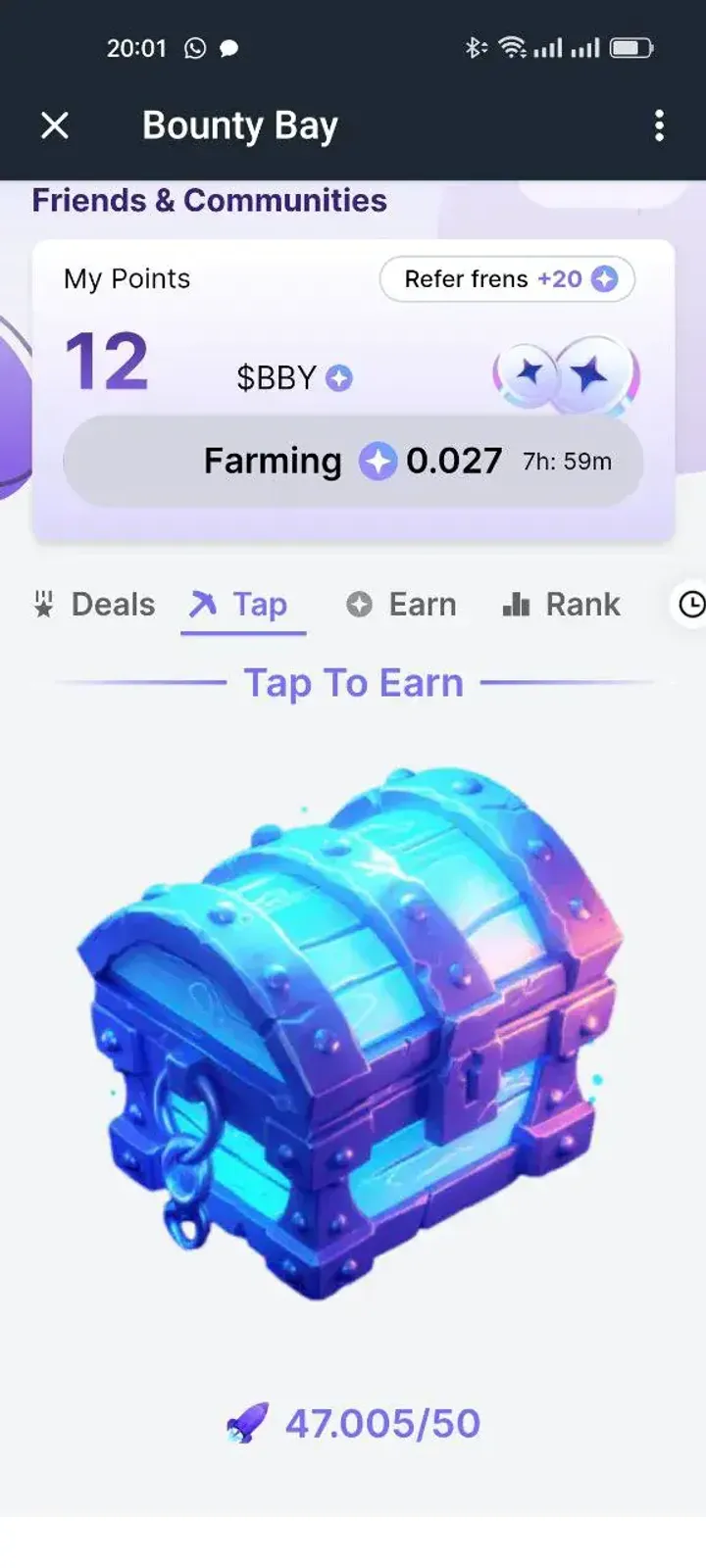
Task: Tap Refer frens +20 button
Action: point(507,279)
